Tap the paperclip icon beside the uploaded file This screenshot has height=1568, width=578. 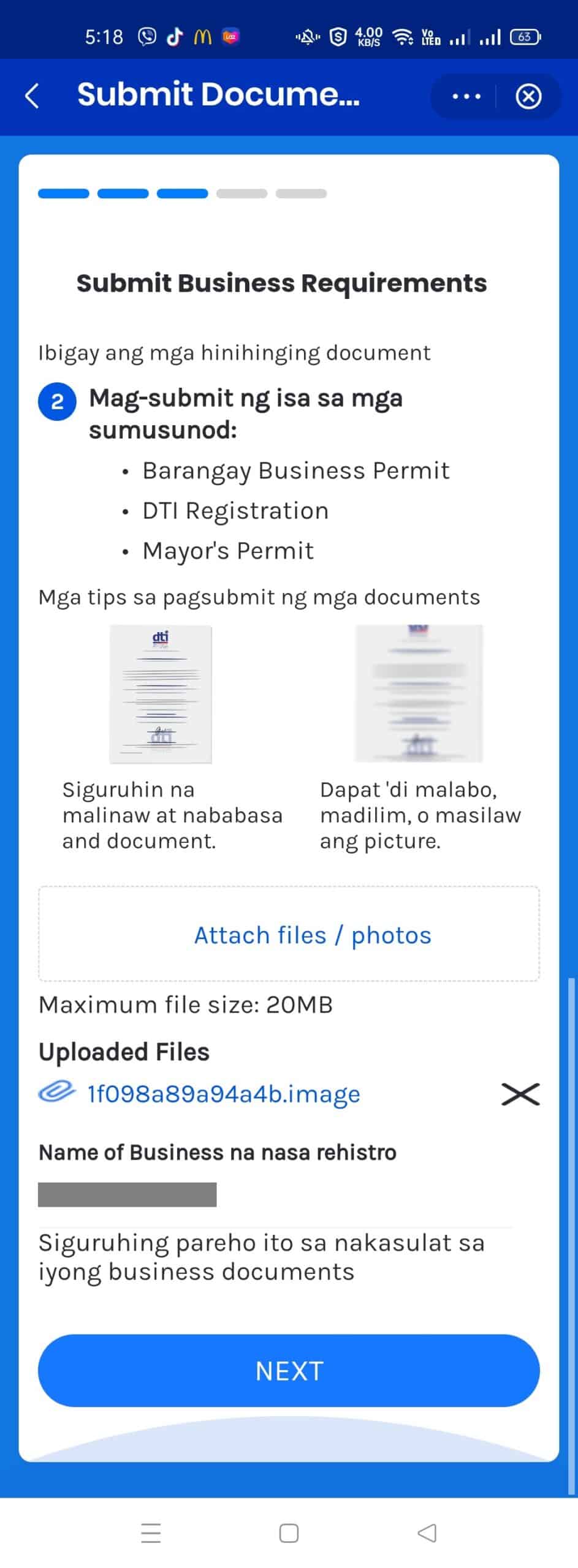point(56,1094)
